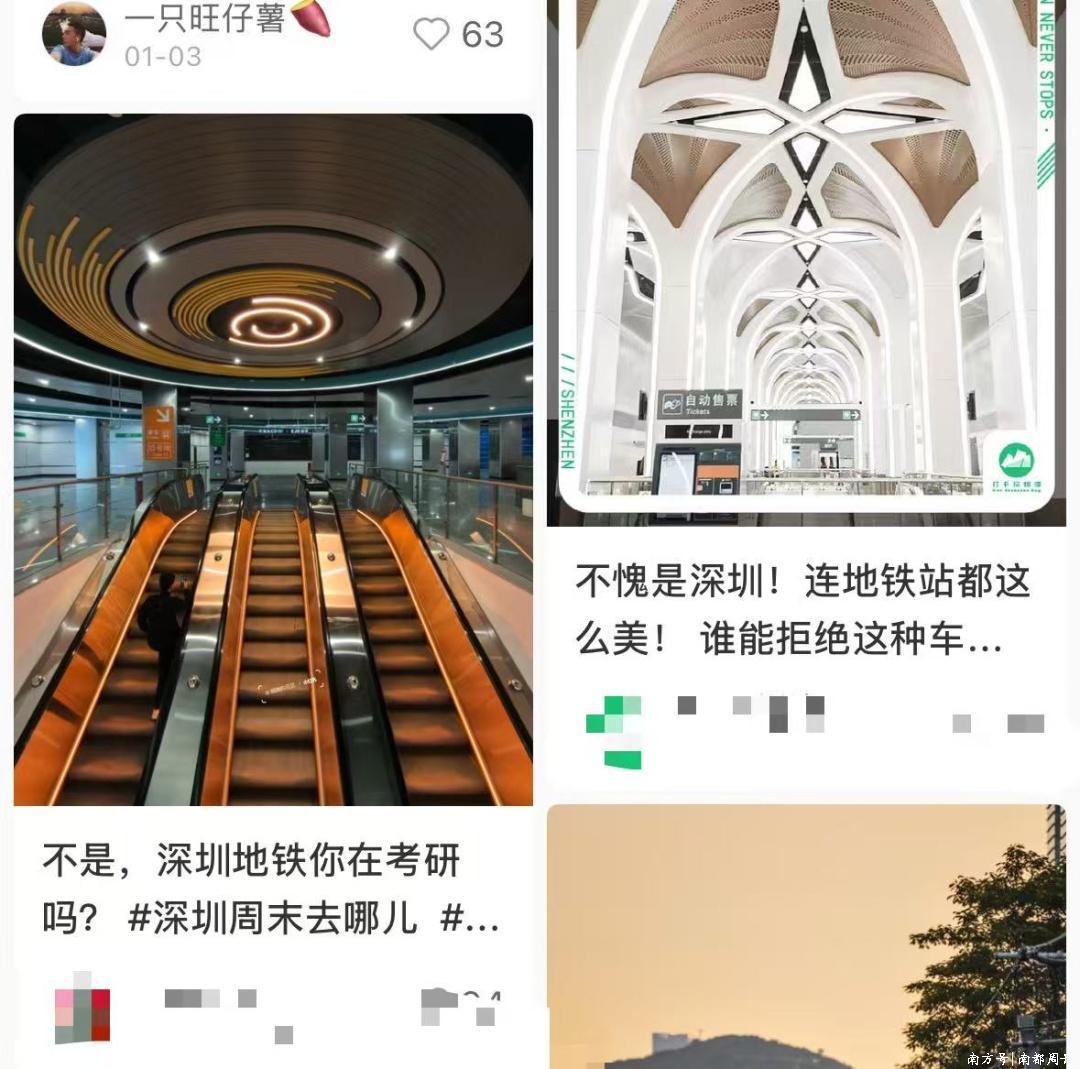Open the 深圳地铁你在考研吗 escalator post

(272, 460)
